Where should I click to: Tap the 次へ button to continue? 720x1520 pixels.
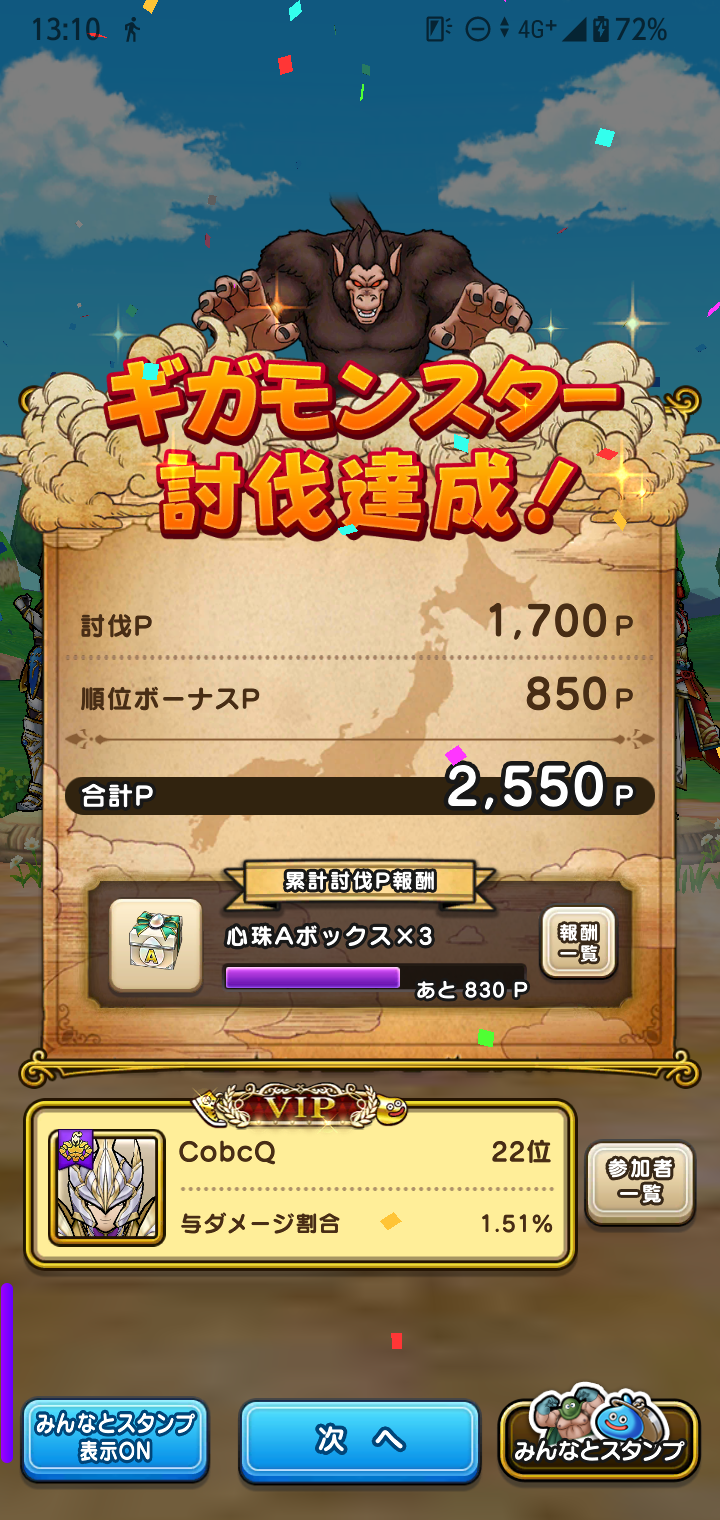click(x=359, y=1439)
